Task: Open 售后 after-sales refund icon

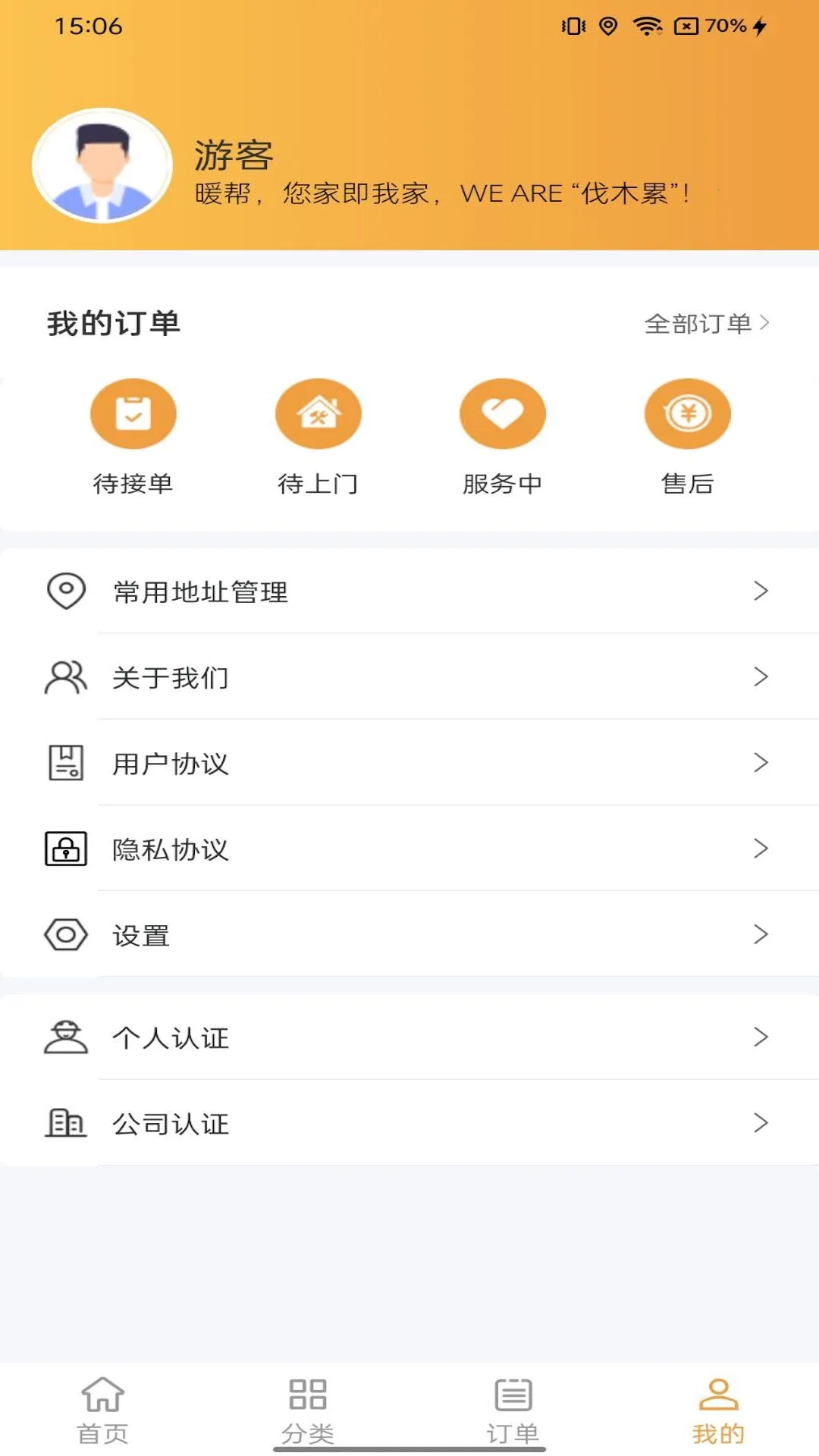Action: [686, 413]
